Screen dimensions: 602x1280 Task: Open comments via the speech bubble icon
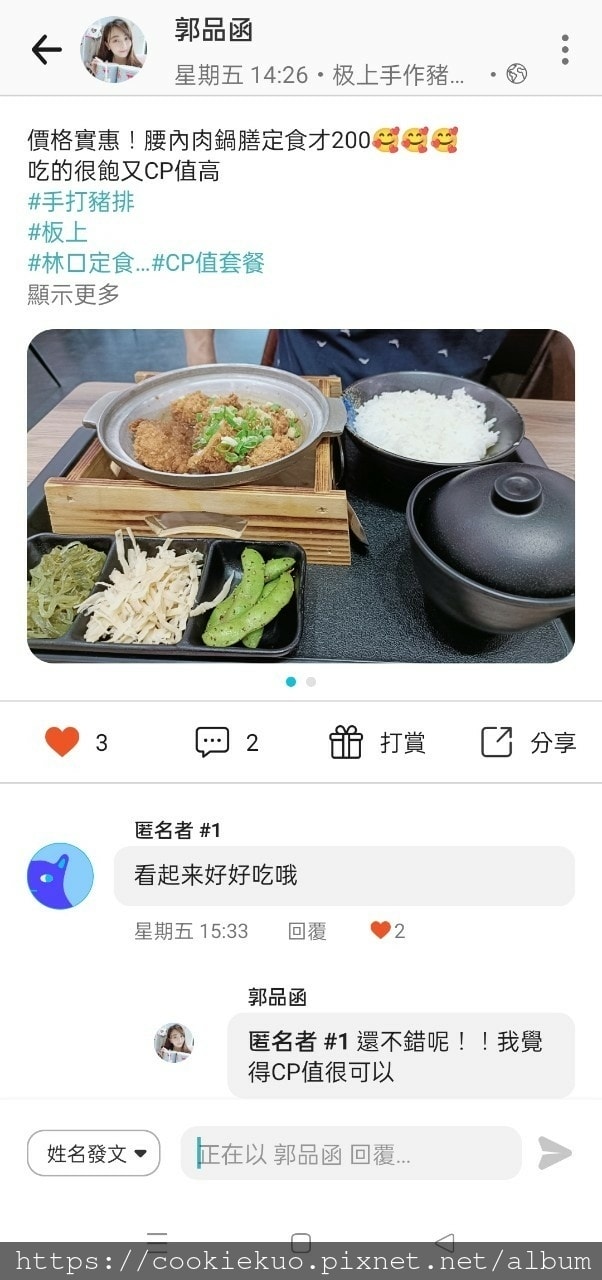212,742
